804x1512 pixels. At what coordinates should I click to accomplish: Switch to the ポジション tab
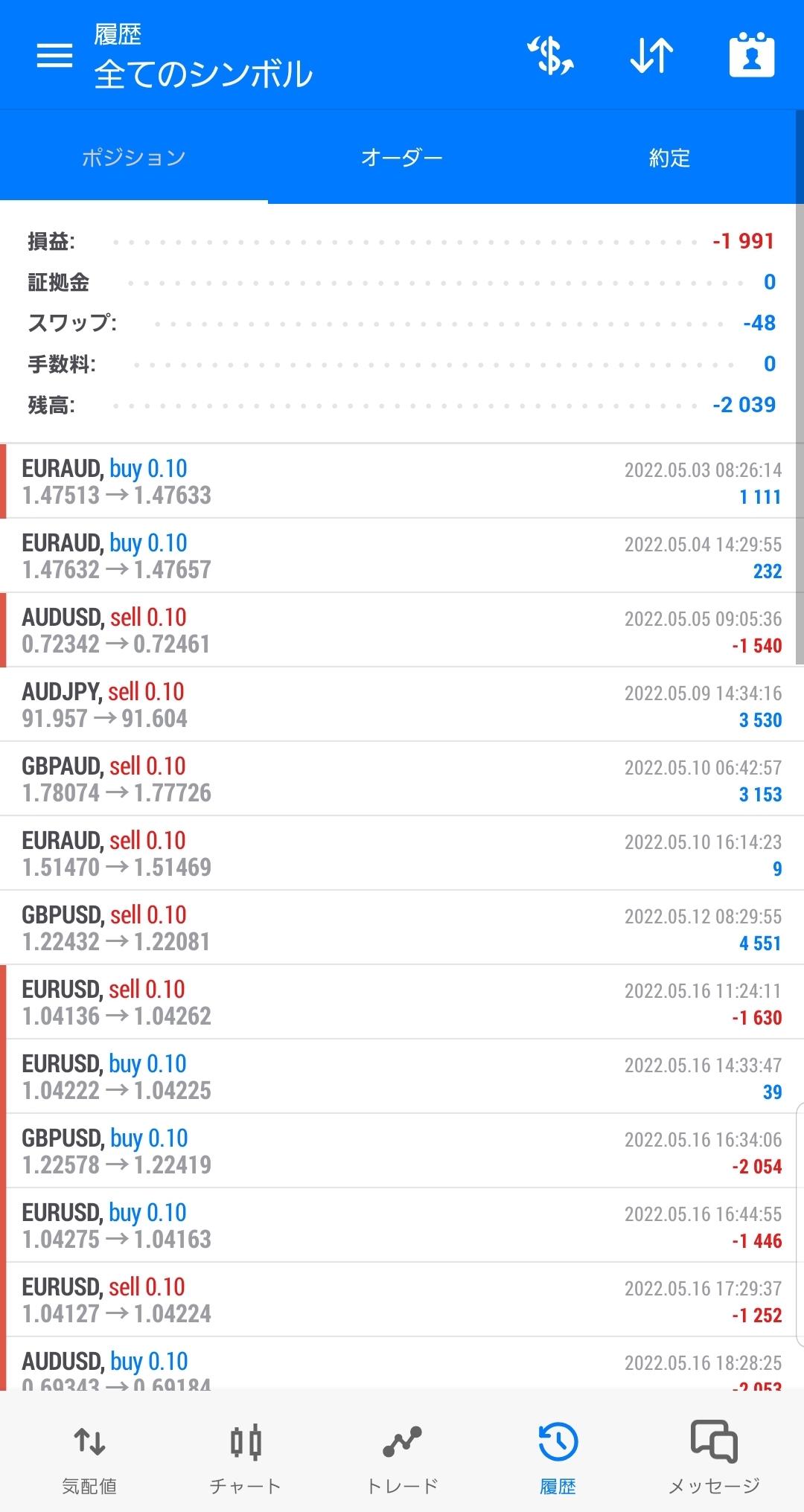[134, 158]
